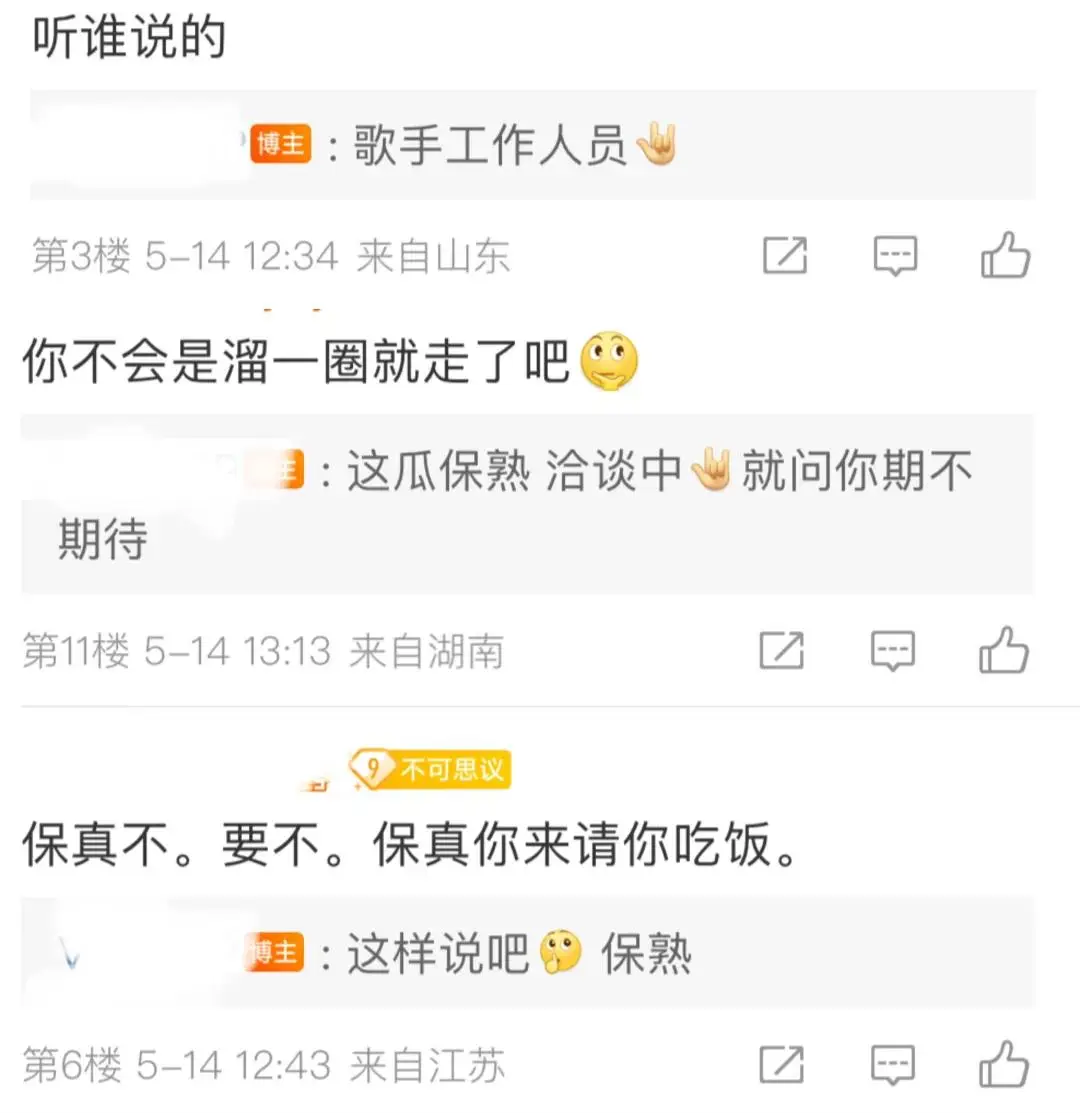The width and height of the screenshot is (1080, 1113).
Task: Open the 博主 reply 这样说吧 保熟
Action: pos(520,955)
